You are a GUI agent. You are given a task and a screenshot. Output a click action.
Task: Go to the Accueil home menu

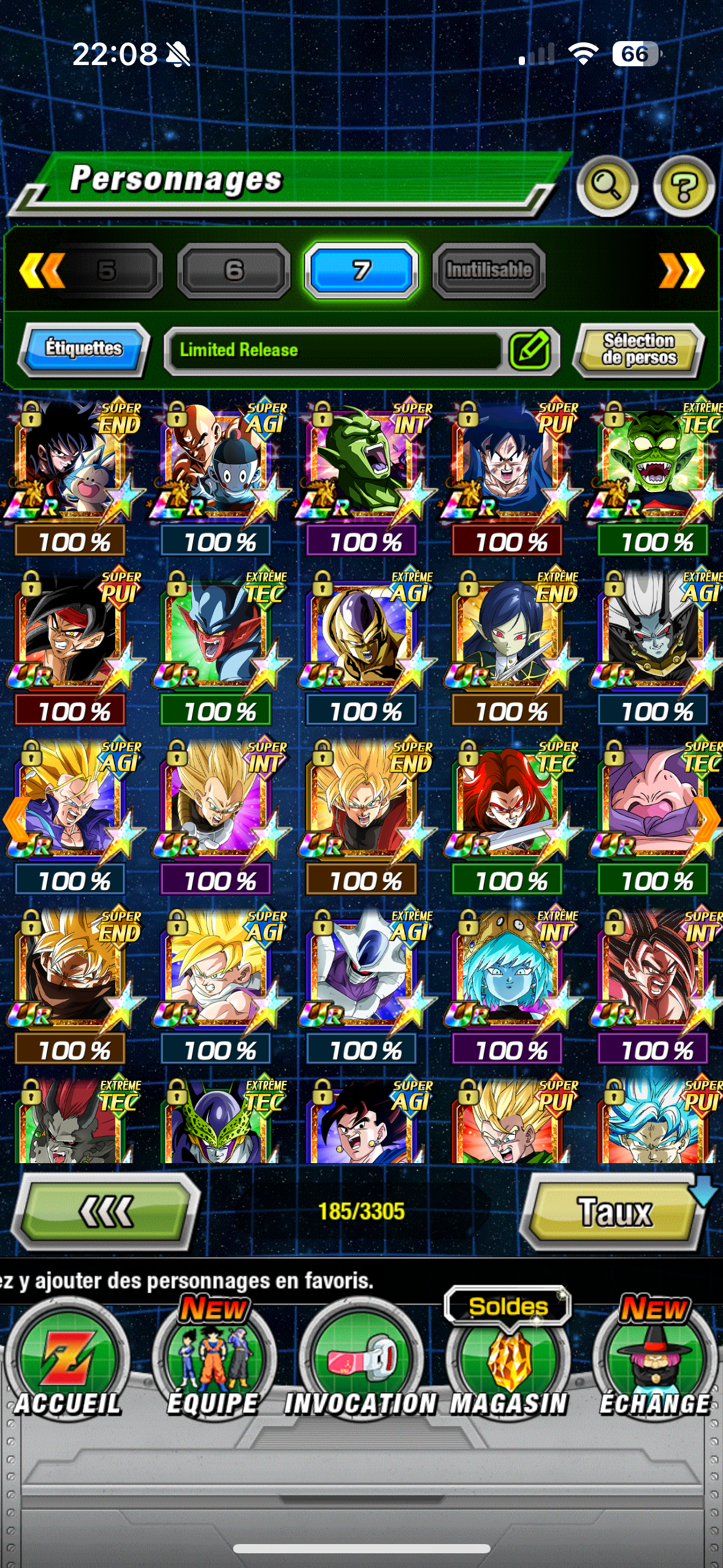tap(67, 1368)
